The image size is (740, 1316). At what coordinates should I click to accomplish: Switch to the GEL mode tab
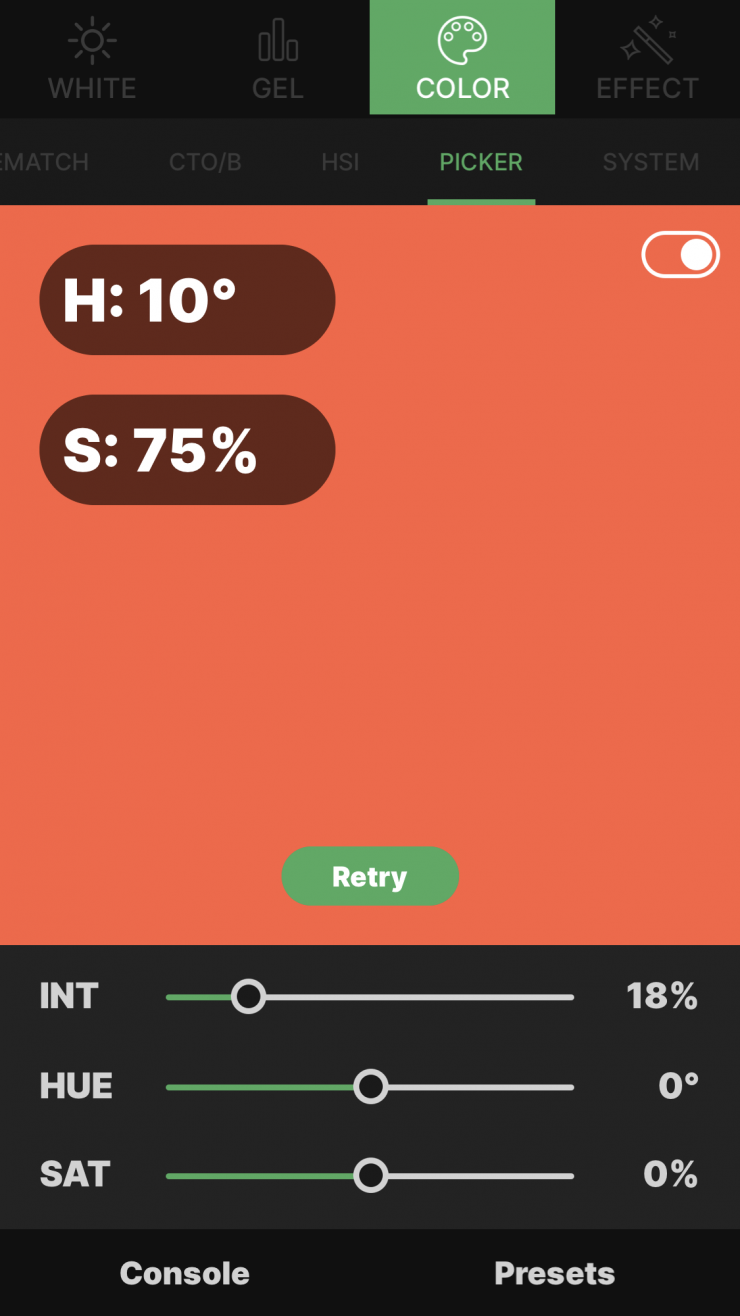(x=277, y=58)
